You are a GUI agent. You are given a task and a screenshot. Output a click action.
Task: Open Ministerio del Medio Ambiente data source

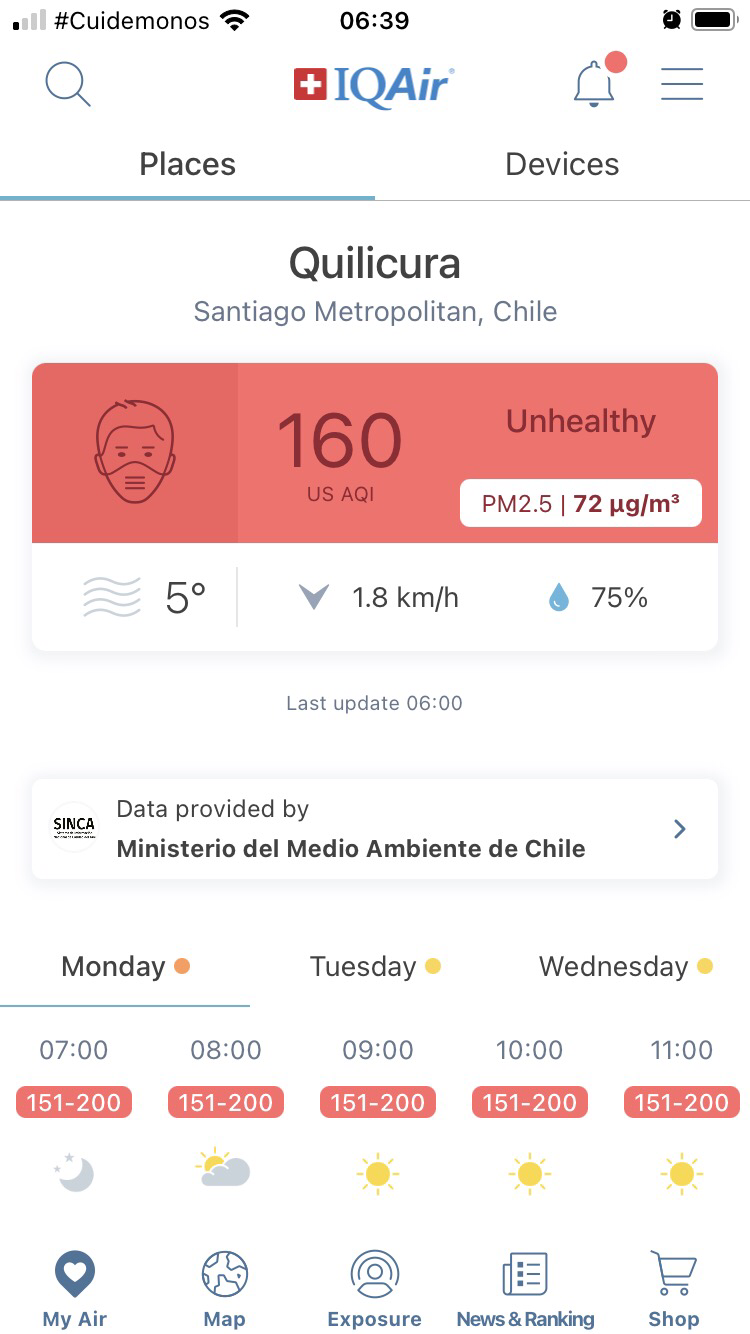375,829
